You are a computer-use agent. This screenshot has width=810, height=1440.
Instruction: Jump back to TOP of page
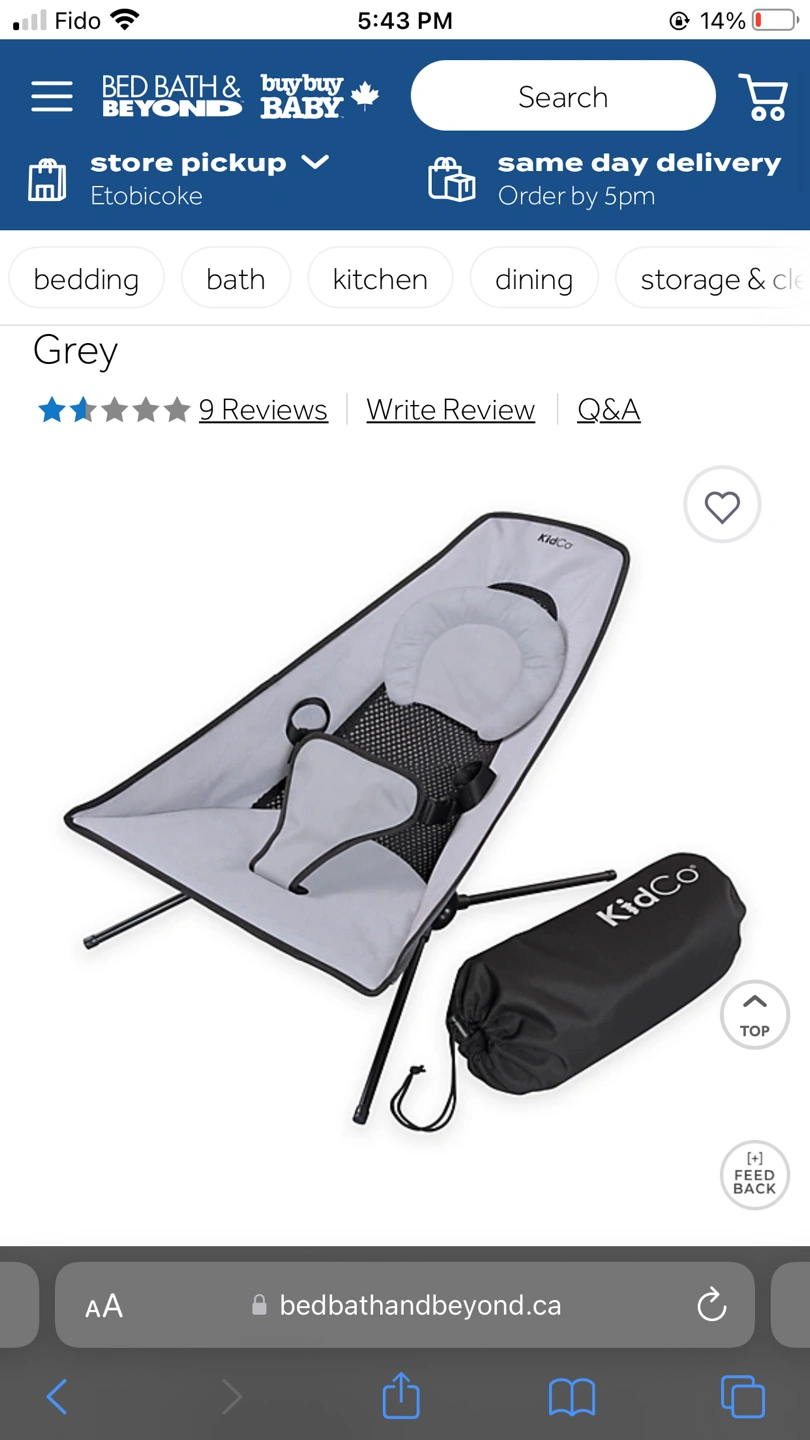(x=755, y=1015)
